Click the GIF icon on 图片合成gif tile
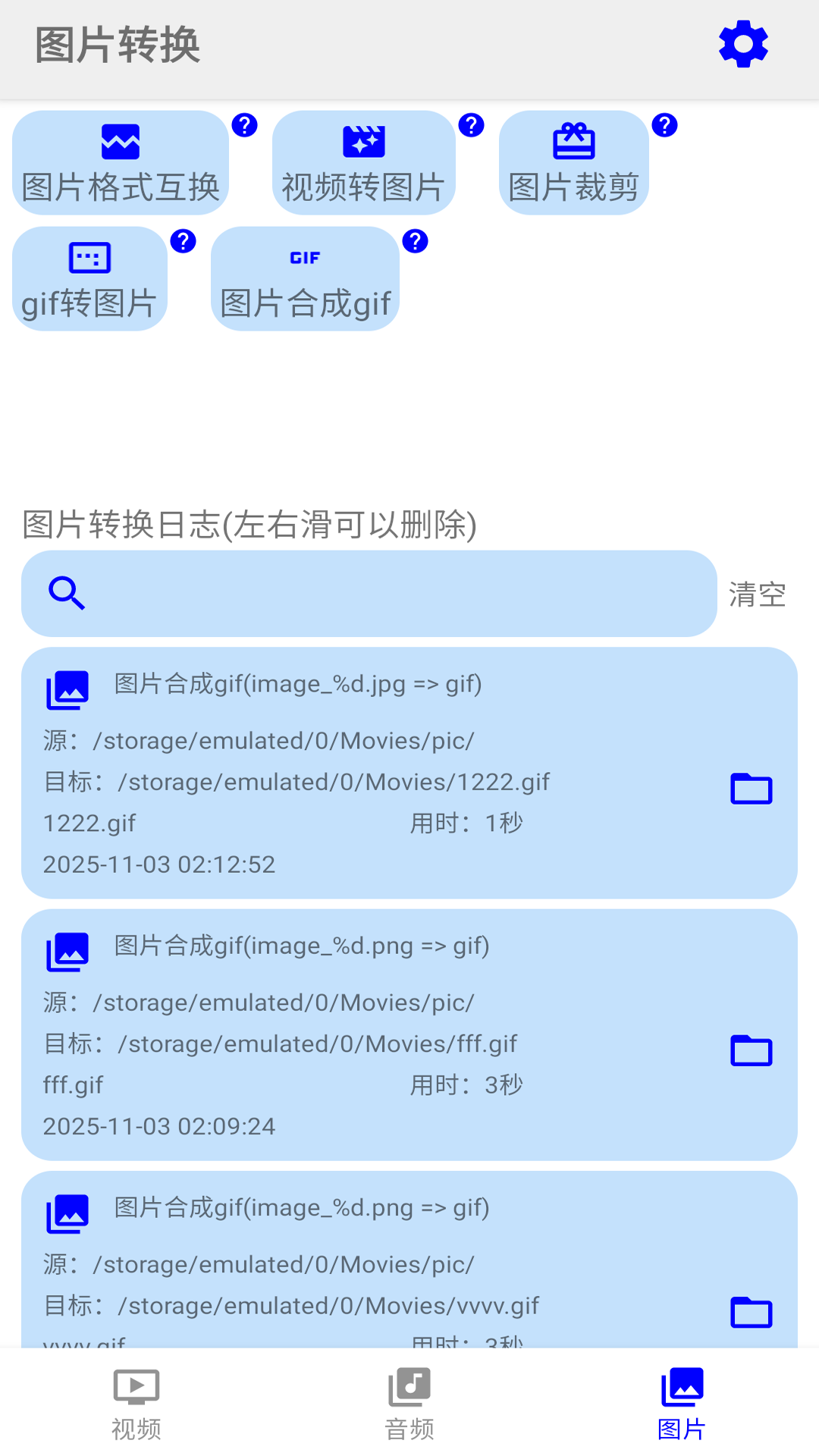The width and height of the screenshot is (819, 1456). 305,258
